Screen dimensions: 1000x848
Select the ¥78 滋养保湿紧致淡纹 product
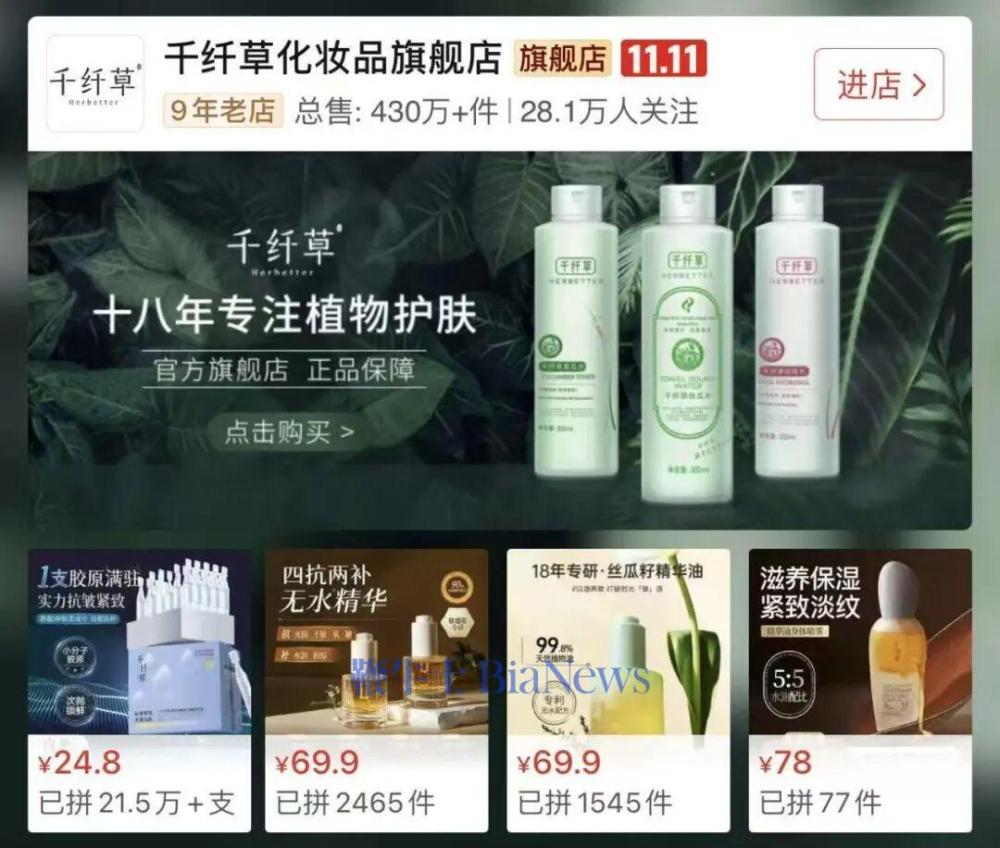coord(859,690)
